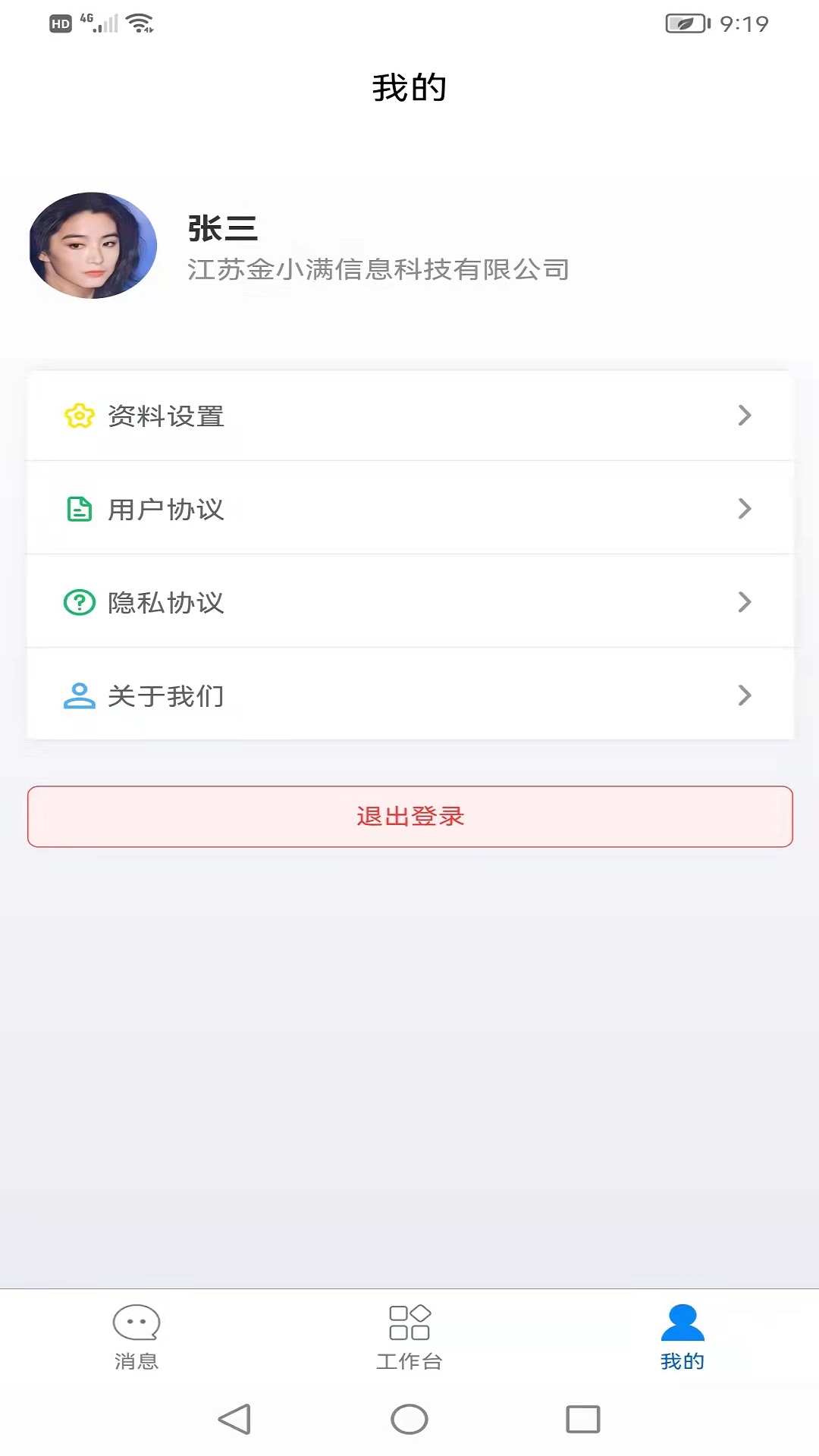Click the yellow gear icon beside 资料设置

pyautogui.click(x=80, y=416)
